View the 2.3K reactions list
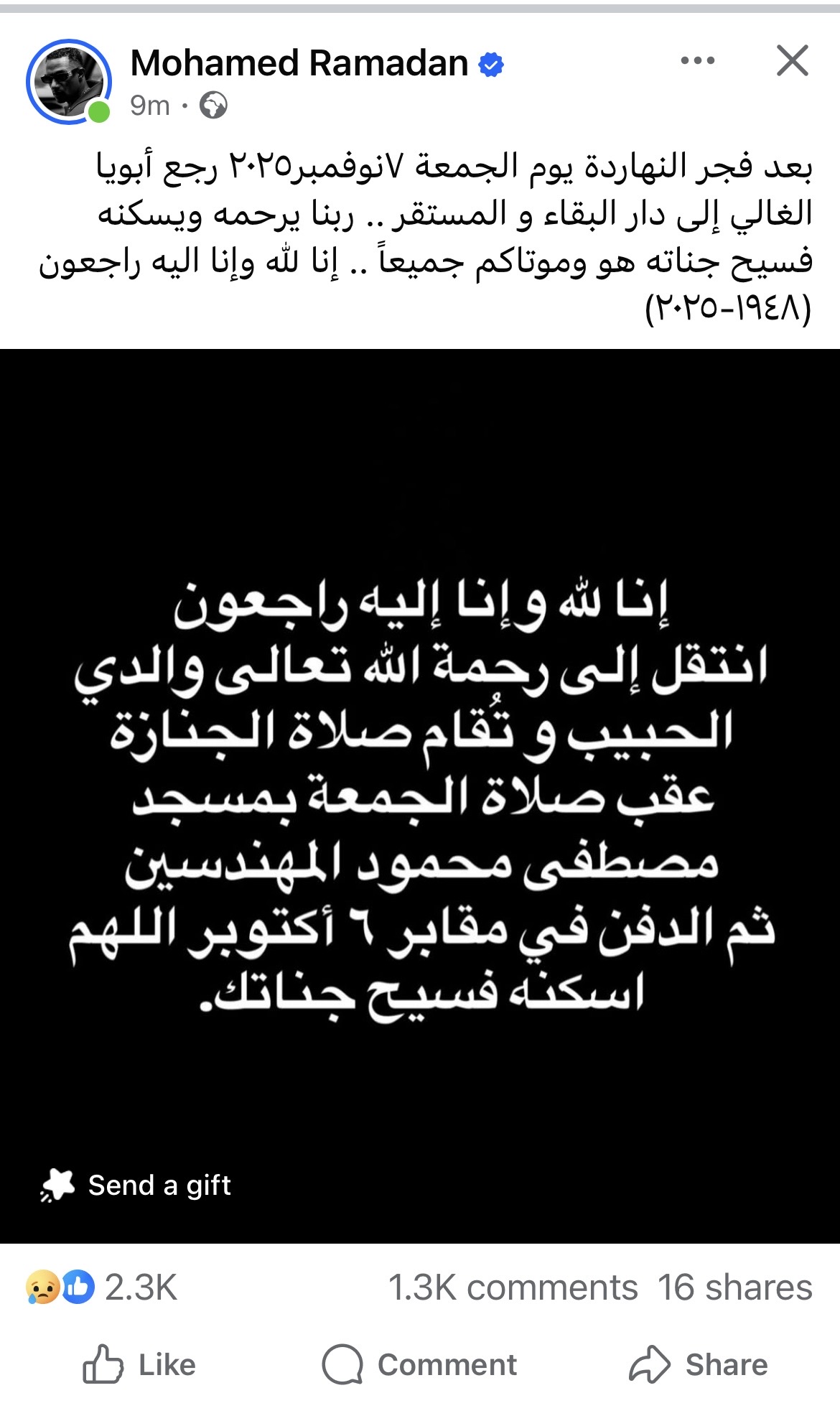This screenshot has height=1416, width=840. click(x=102, y=1287)
